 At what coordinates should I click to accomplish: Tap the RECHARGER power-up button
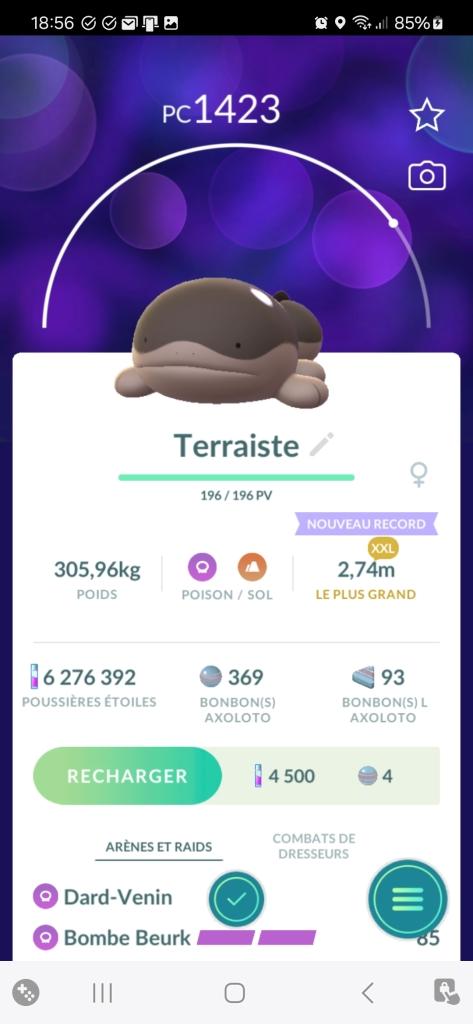(127, 776)
